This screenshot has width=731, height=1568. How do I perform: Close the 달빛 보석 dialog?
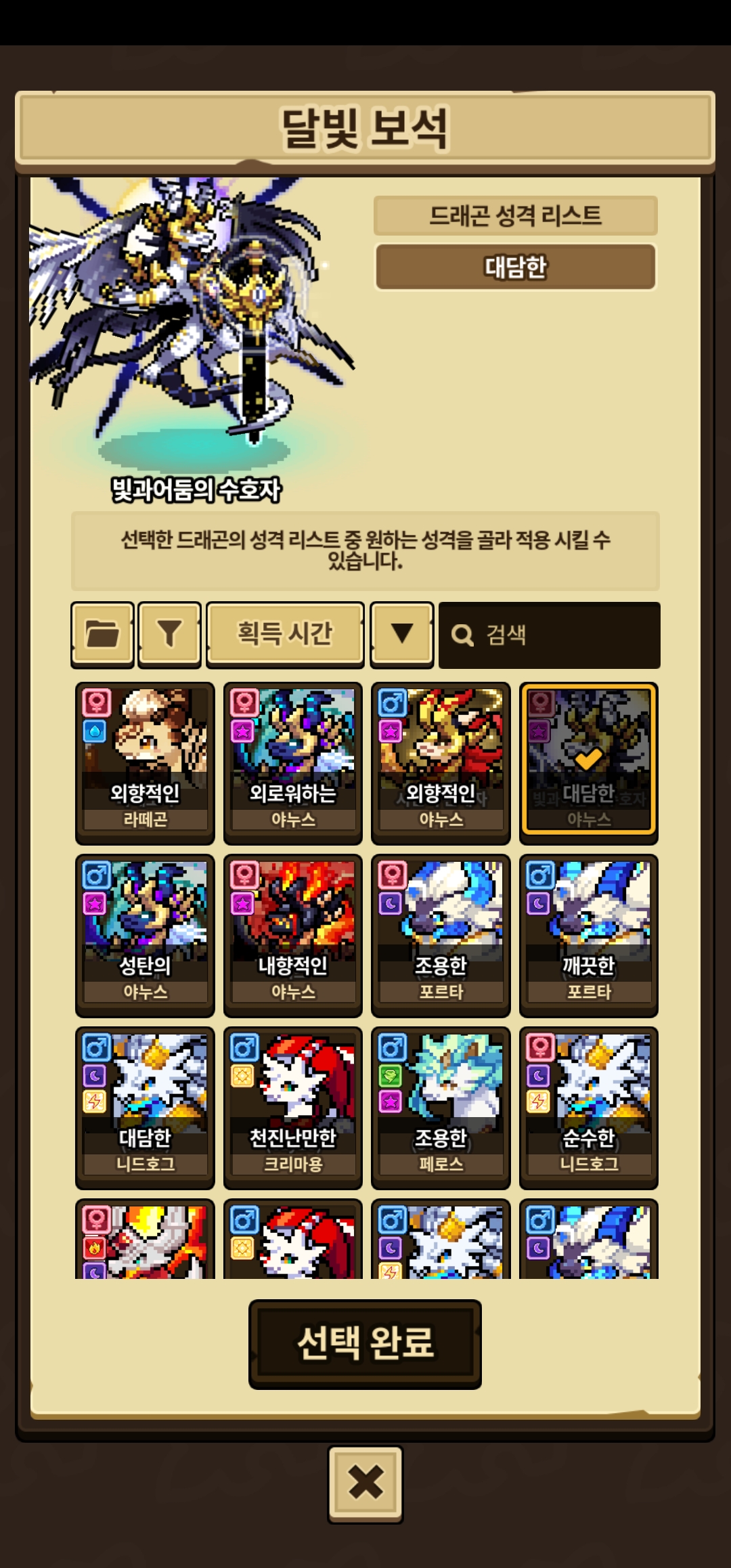(x=365, y=1484)
